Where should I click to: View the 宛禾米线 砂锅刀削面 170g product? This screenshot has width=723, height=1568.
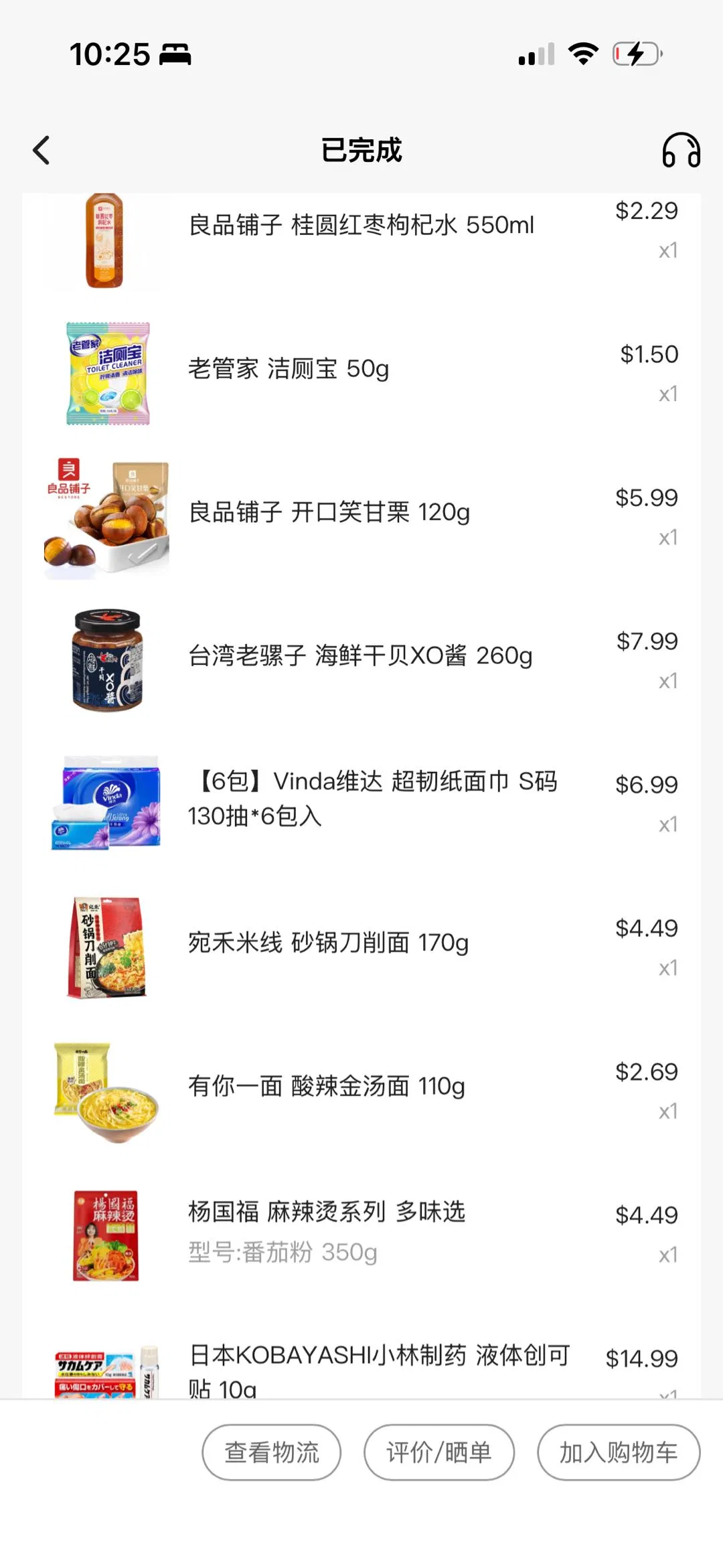pyautogui.click(x=328, y=943)
